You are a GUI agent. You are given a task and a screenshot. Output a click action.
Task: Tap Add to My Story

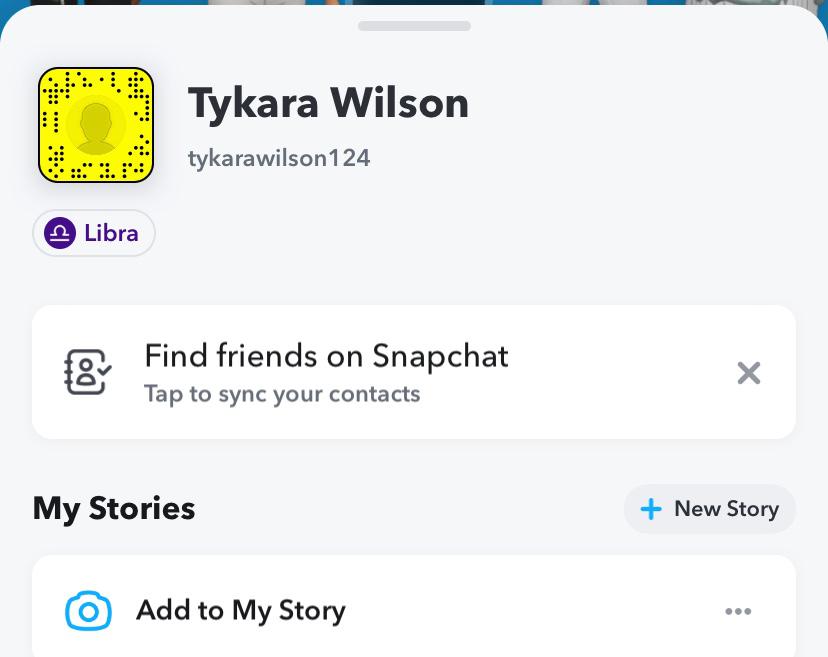pos(240,611)
